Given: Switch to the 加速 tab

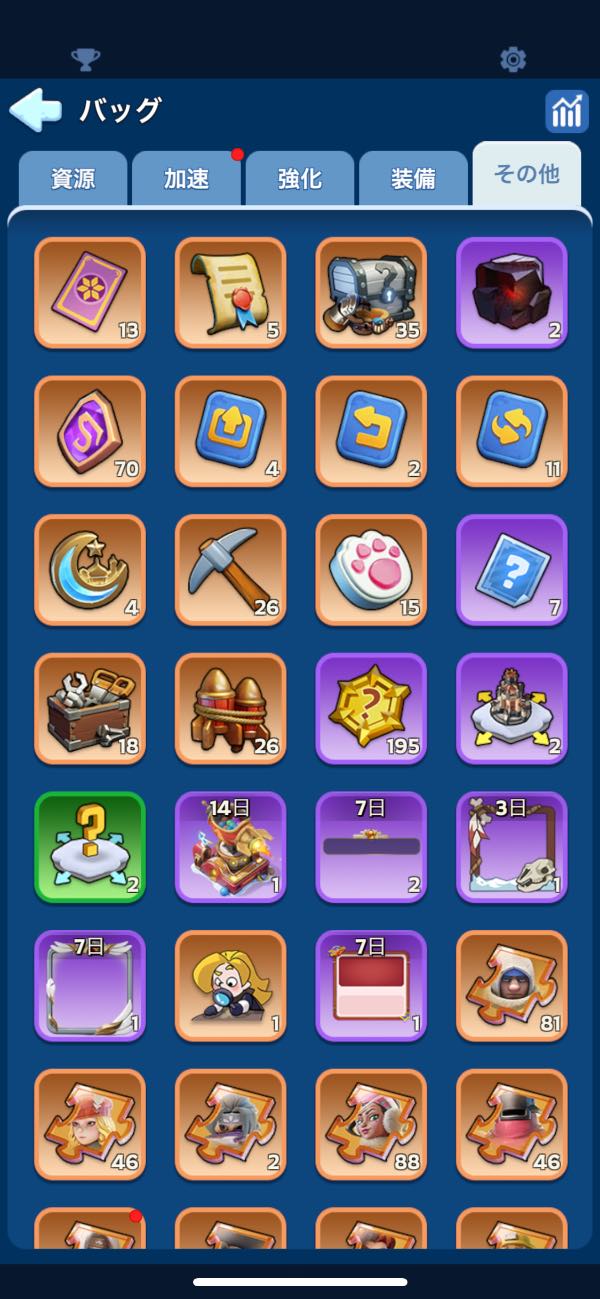Looking at the screenshot, I should 187,179.
